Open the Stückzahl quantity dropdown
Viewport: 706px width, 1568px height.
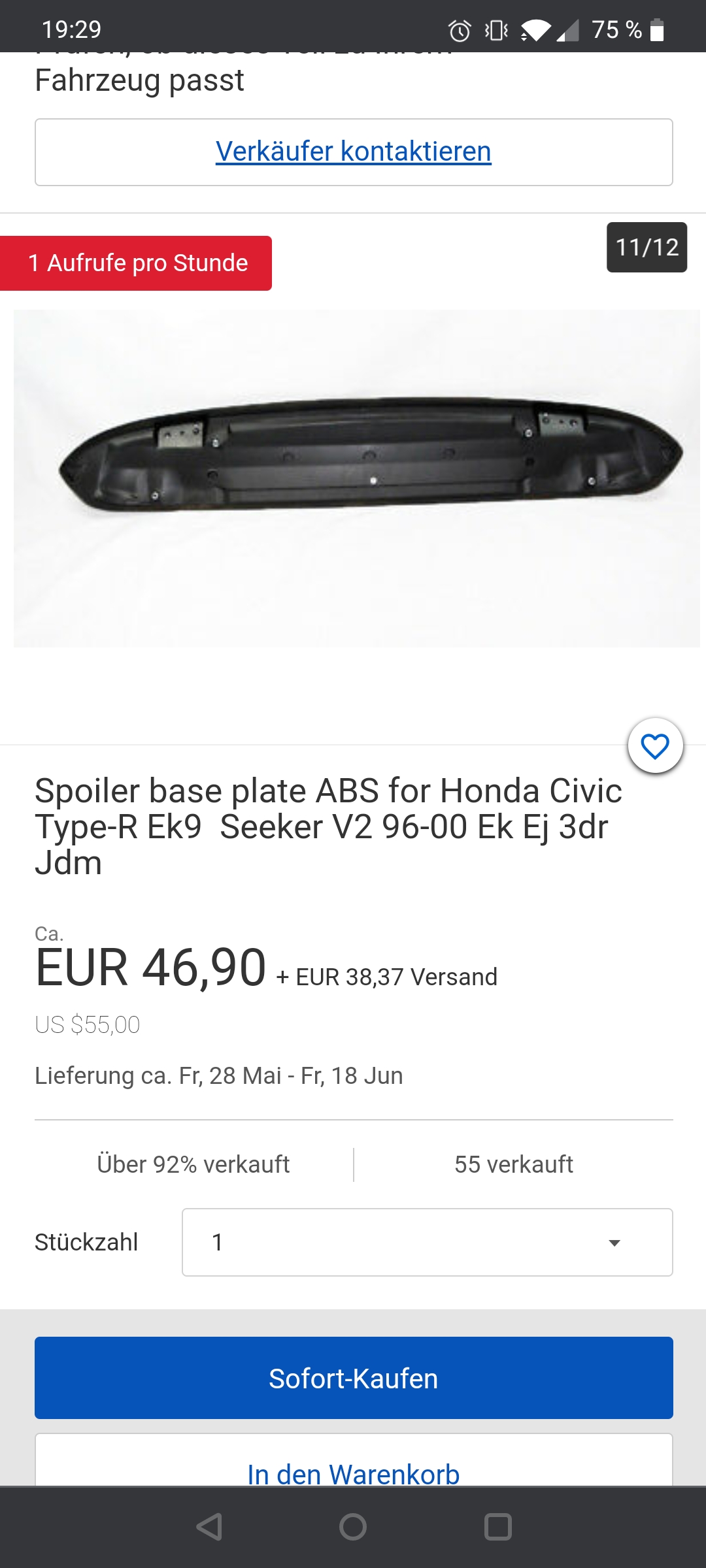[427, 1242]
